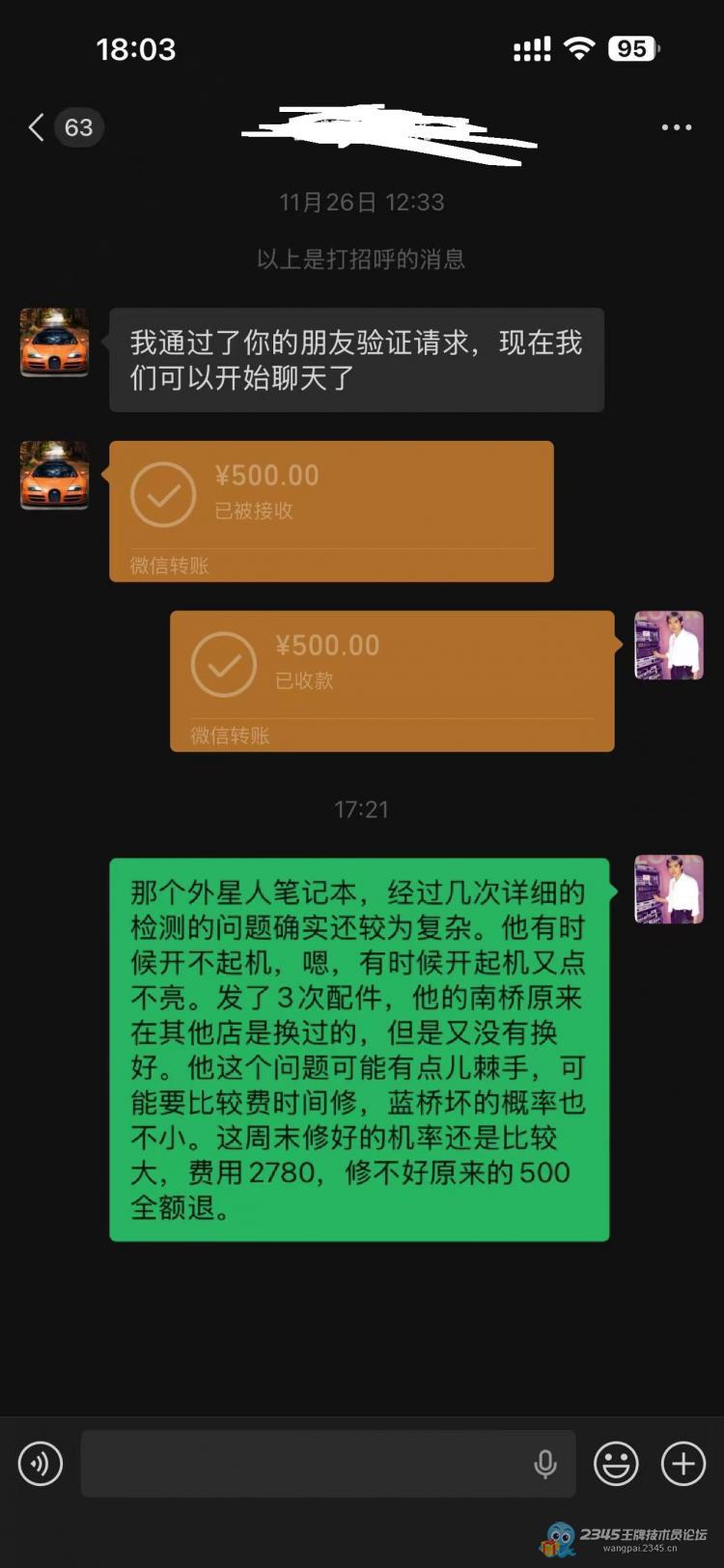
Task: Switch to voice message input
Action: click(41, 1464)
